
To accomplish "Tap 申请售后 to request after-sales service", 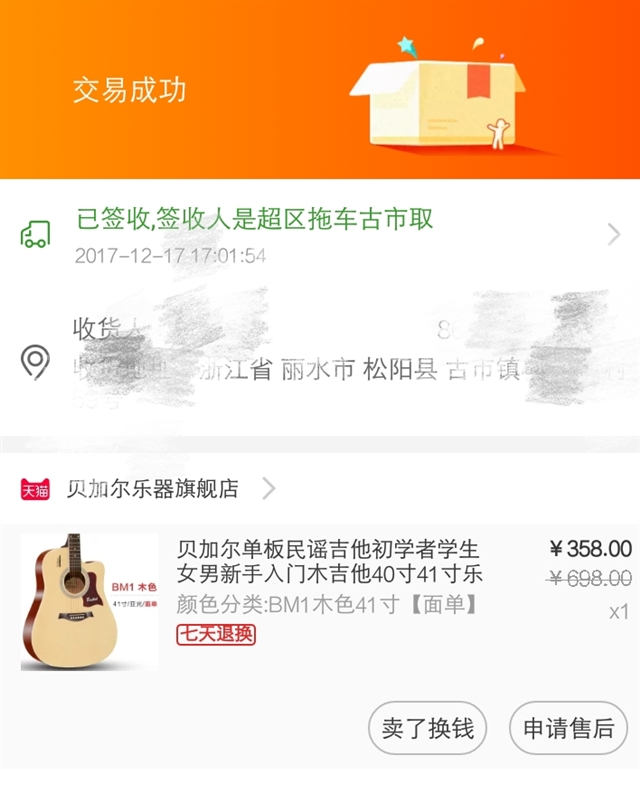I will click(x=568, y=728).
